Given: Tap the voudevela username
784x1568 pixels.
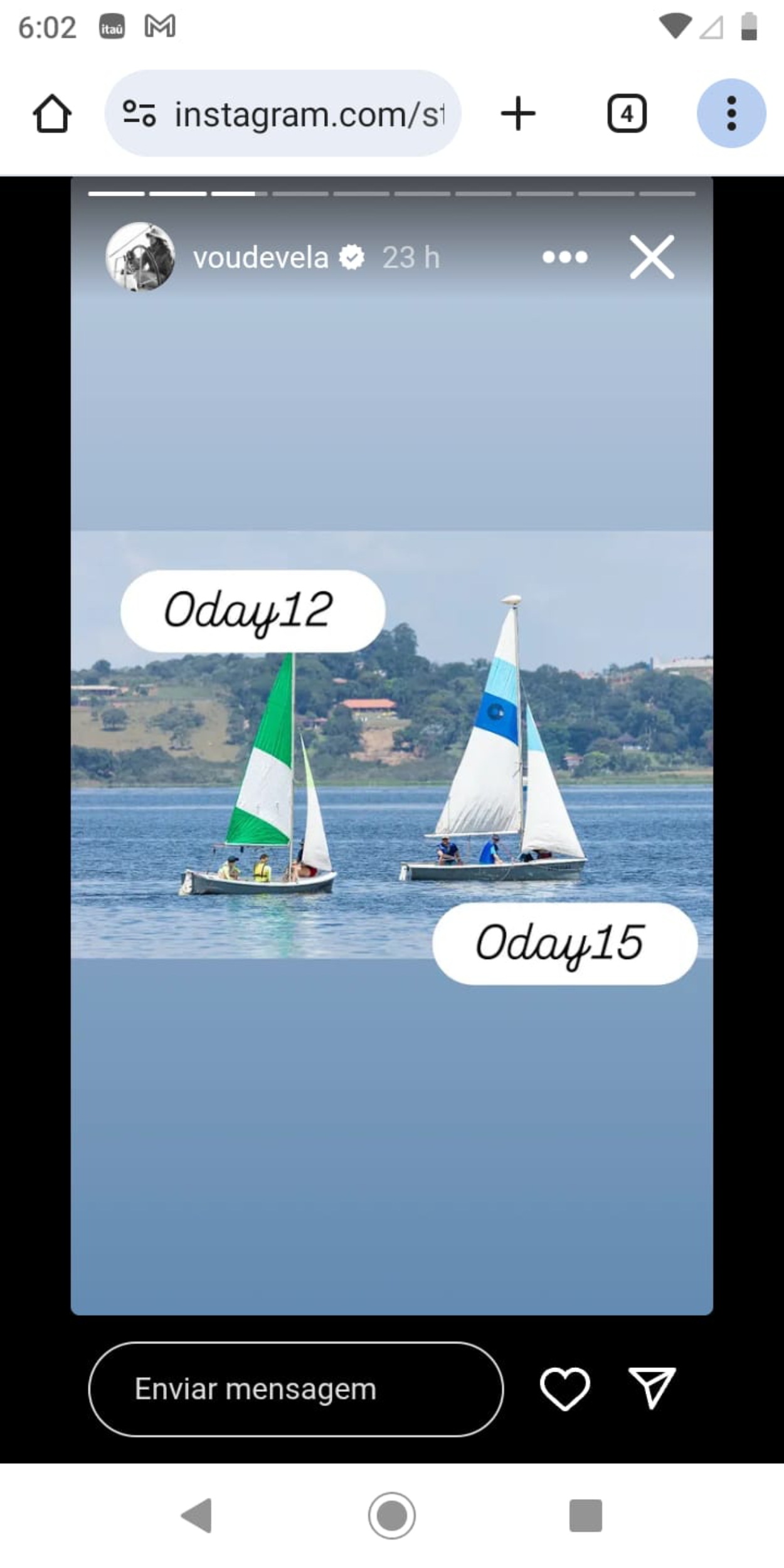Looking at the screenshot, I should tap(260, 258).
